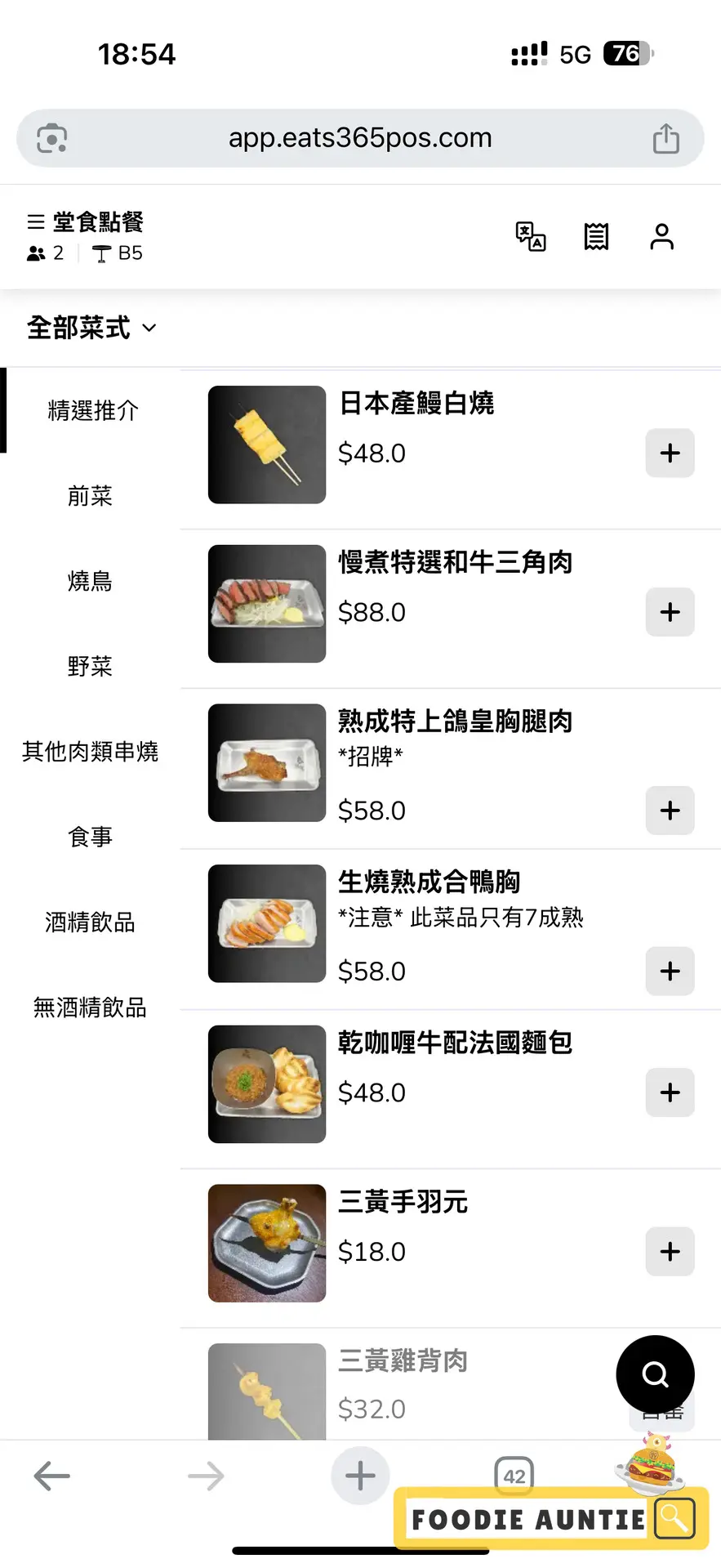
Task: Switch to the 食事 category
Action: tap(90, 837)
